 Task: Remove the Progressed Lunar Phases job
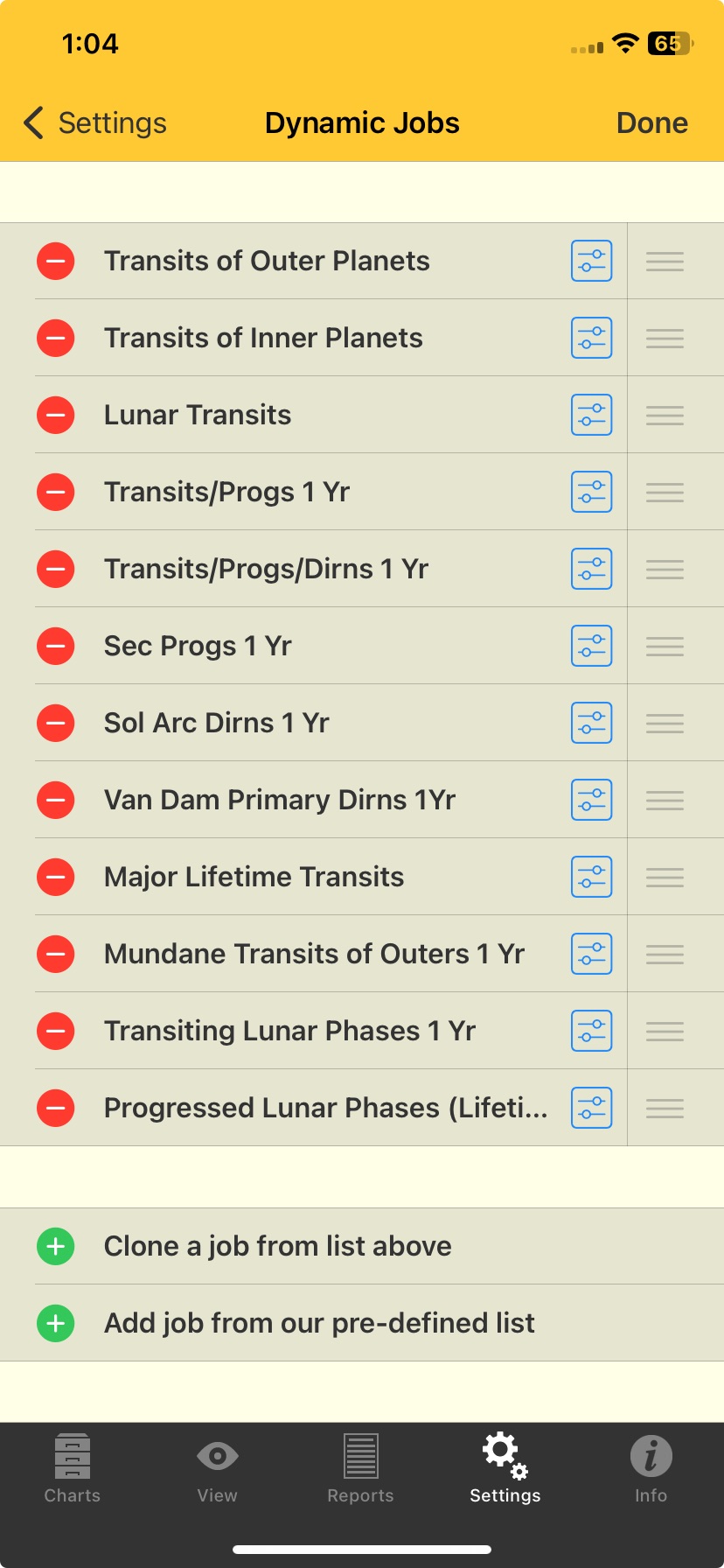click(x=55, y=1107)
